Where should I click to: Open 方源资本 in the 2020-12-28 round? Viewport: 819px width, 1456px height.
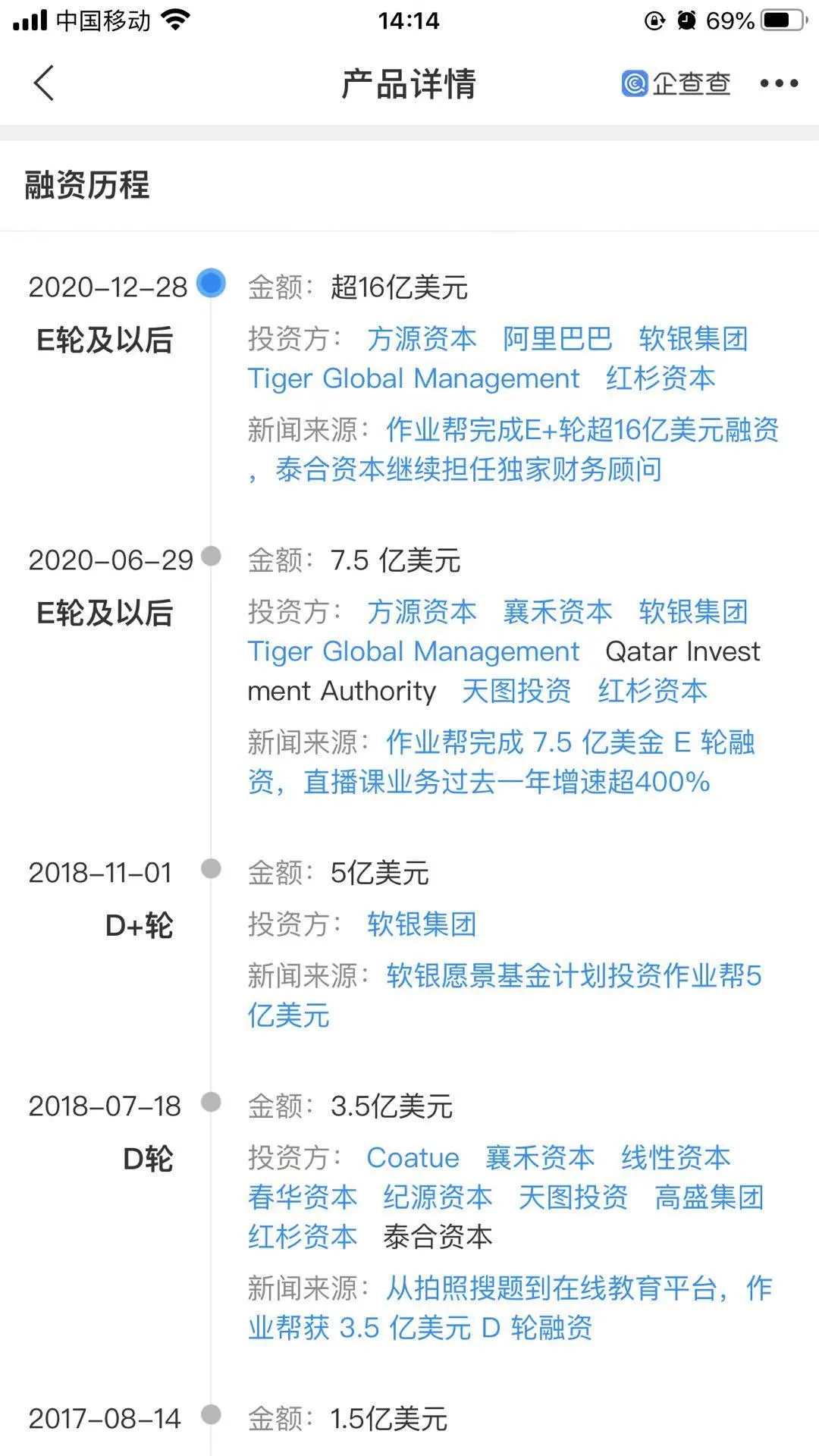pos(422,338)
